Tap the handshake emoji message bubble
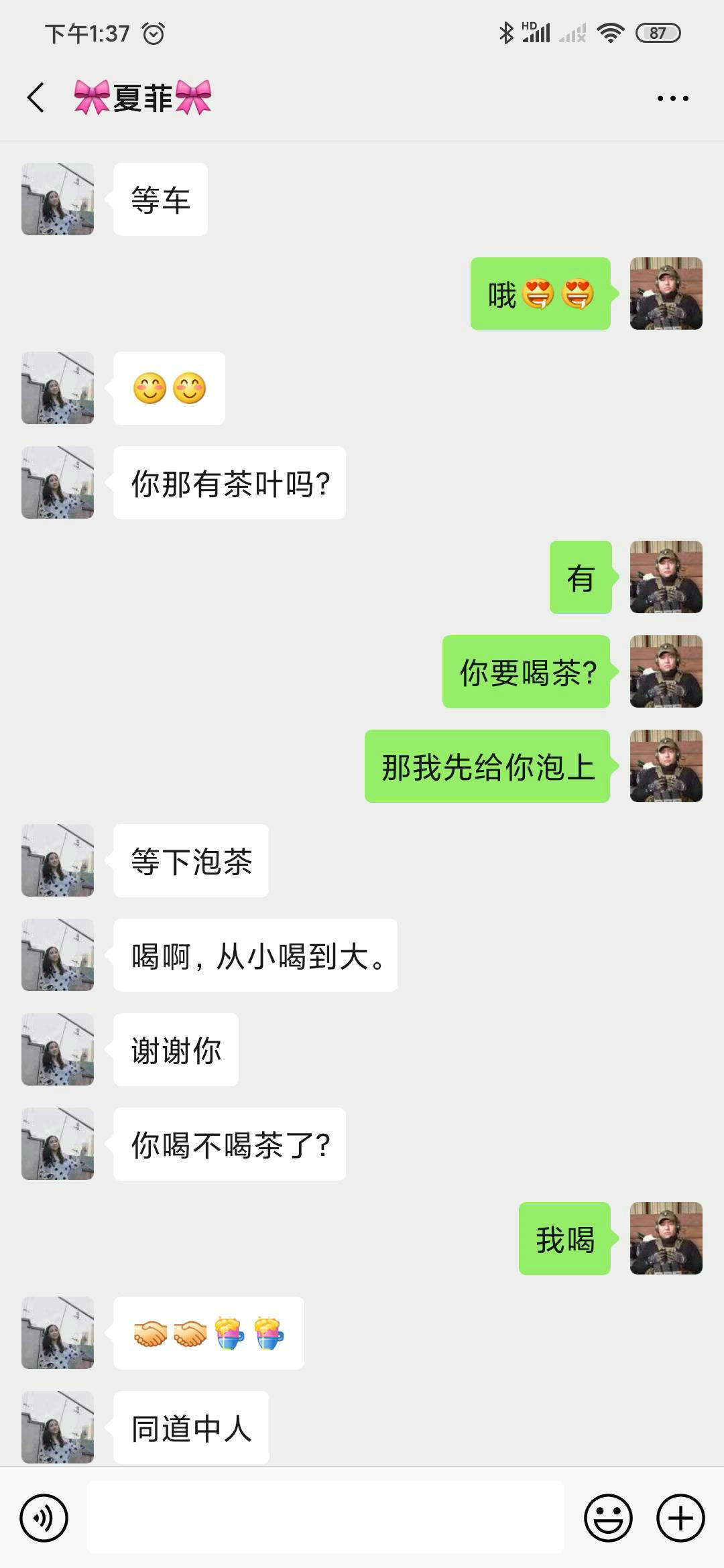 pos(208,1333)
